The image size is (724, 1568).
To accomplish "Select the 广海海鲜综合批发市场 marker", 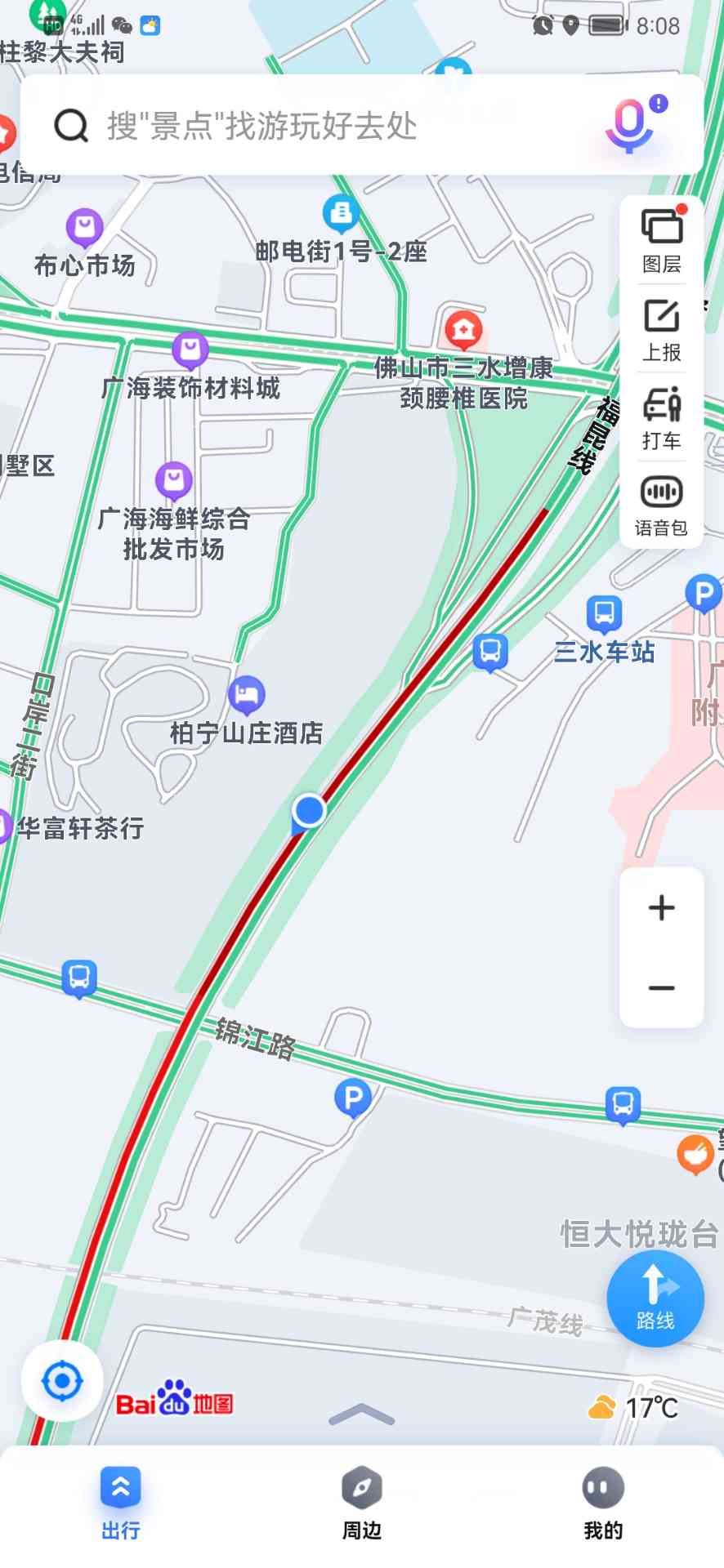I will click(174, 481).
